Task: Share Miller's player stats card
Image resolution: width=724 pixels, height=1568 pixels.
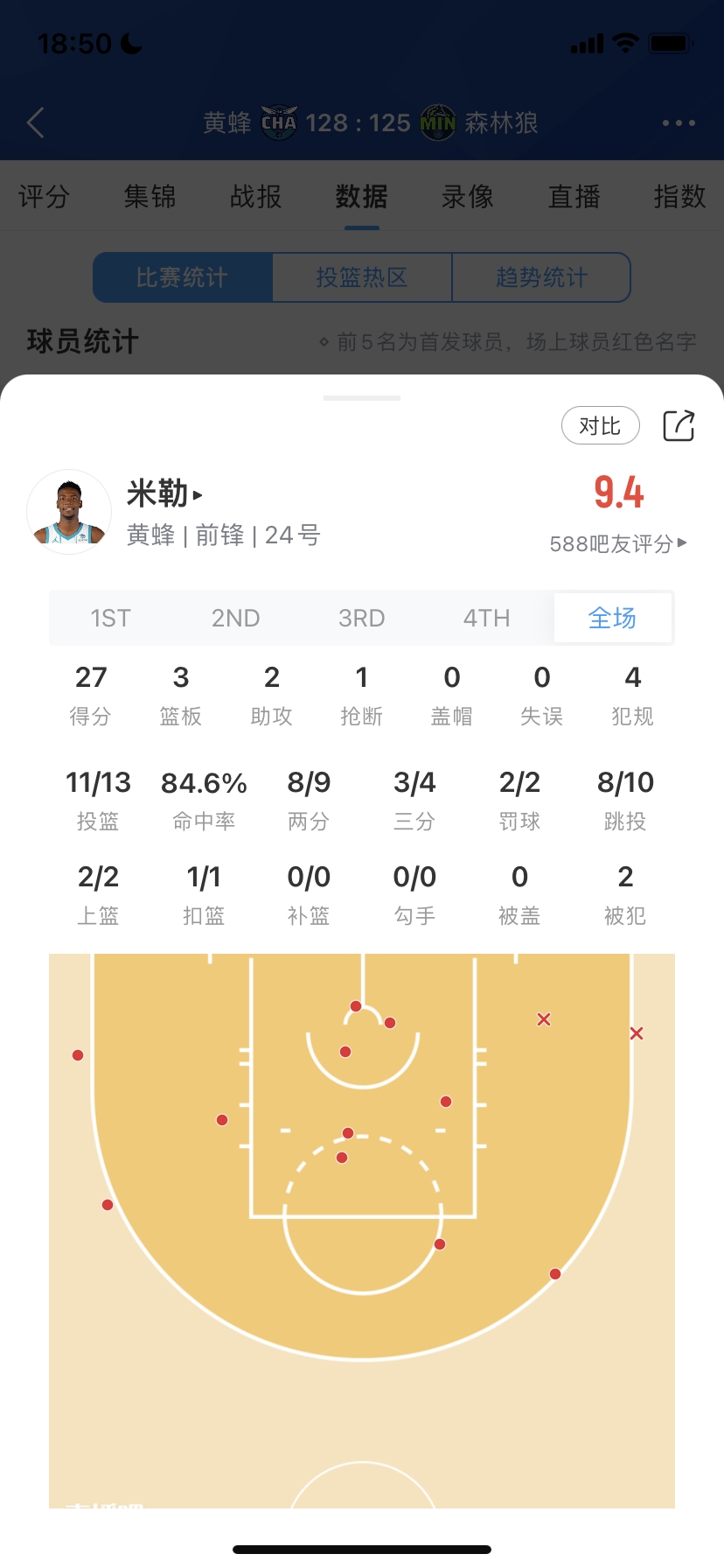Action: pyautogui.click(x=679, y=426)
